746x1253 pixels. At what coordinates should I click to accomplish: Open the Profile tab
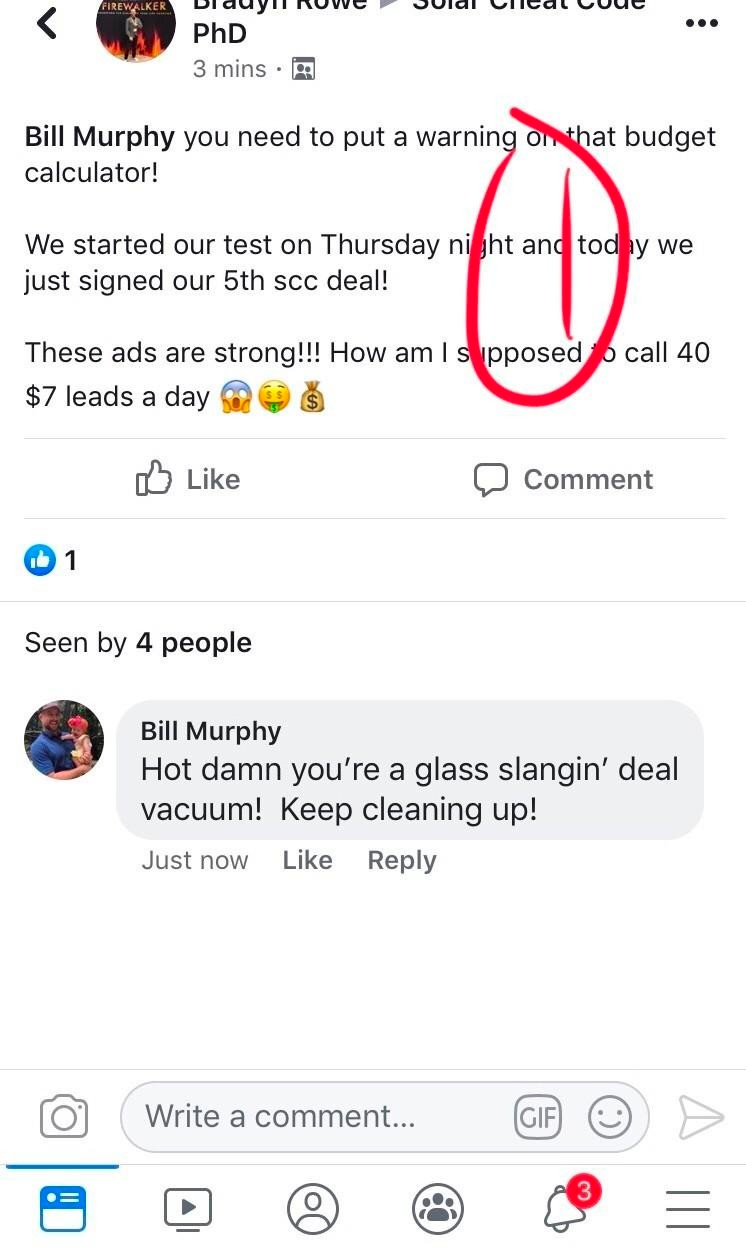[313, 1208]
